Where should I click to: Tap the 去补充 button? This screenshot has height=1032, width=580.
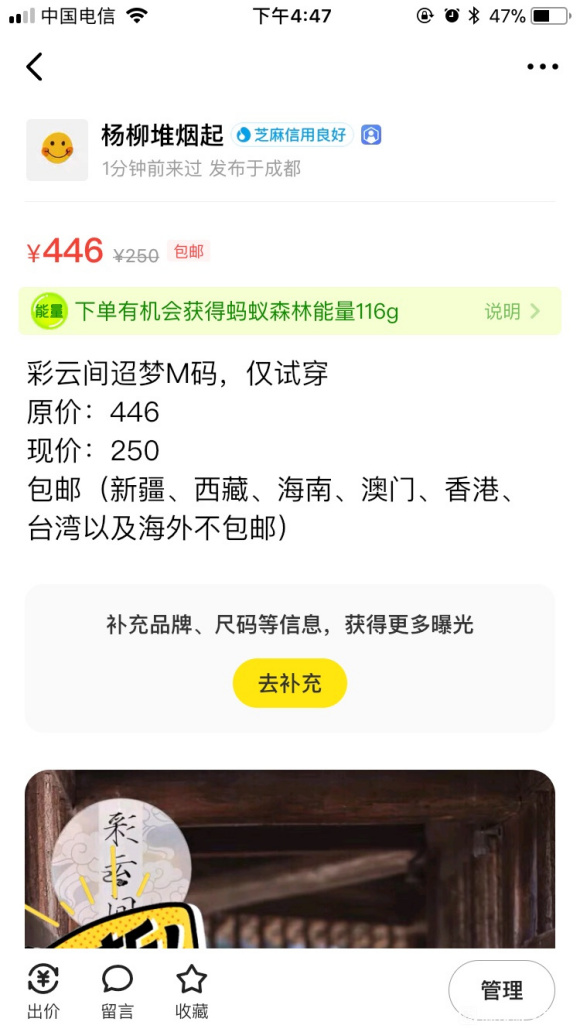[290, 683]
